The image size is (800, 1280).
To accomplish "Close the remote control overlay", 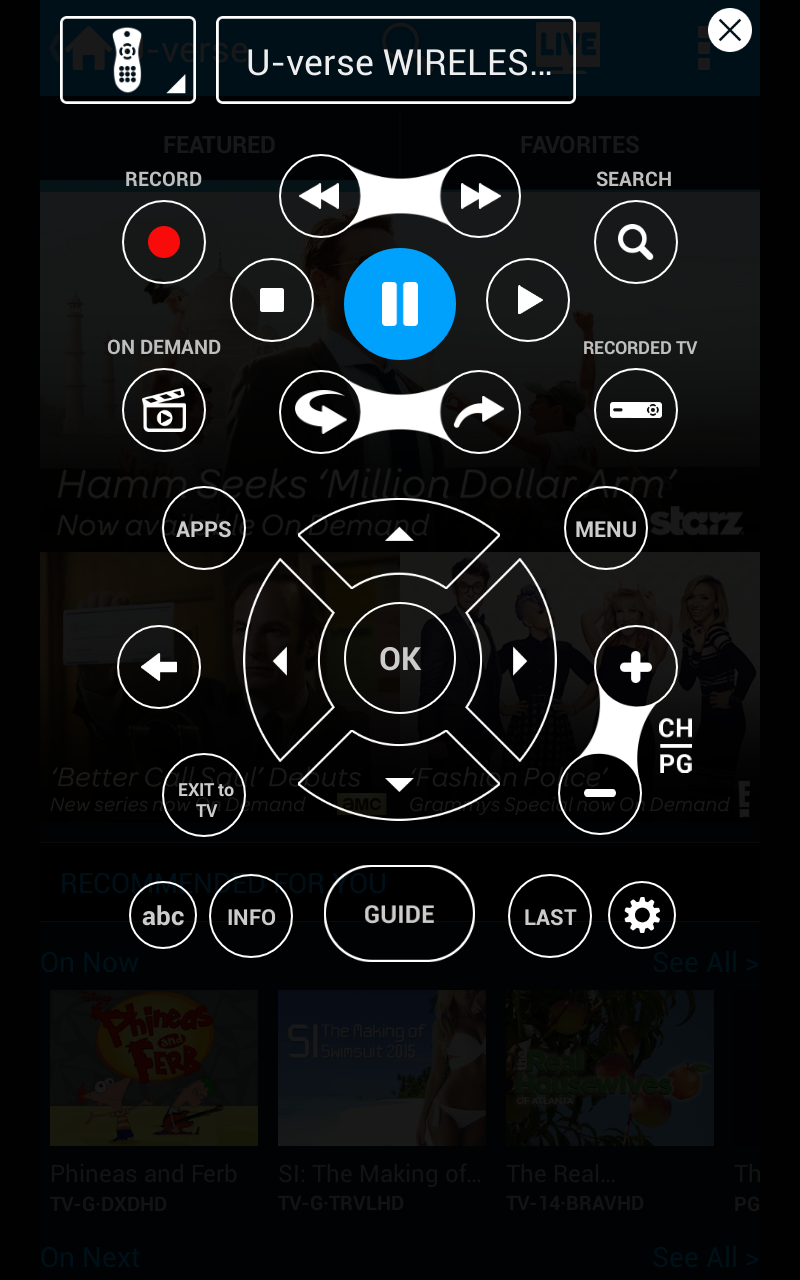I will [730, 30].
